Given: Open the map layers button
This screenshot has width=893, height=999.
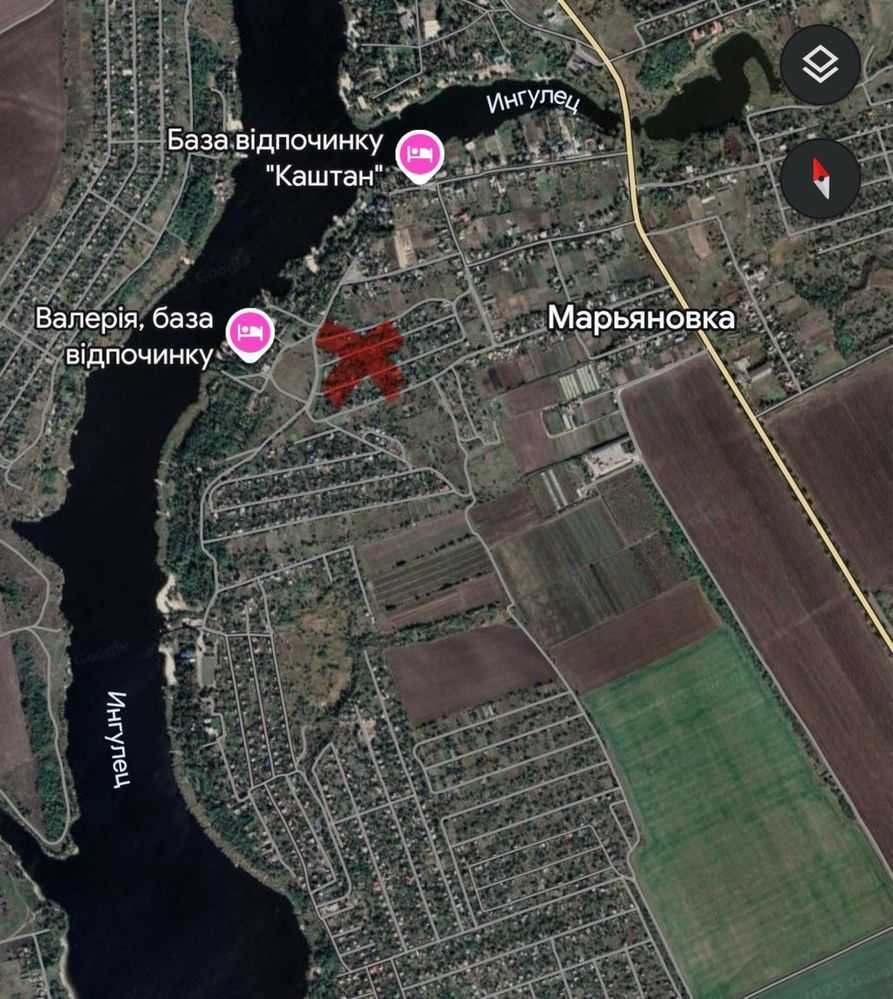Looking at the screenshot, I should (820, 65).
